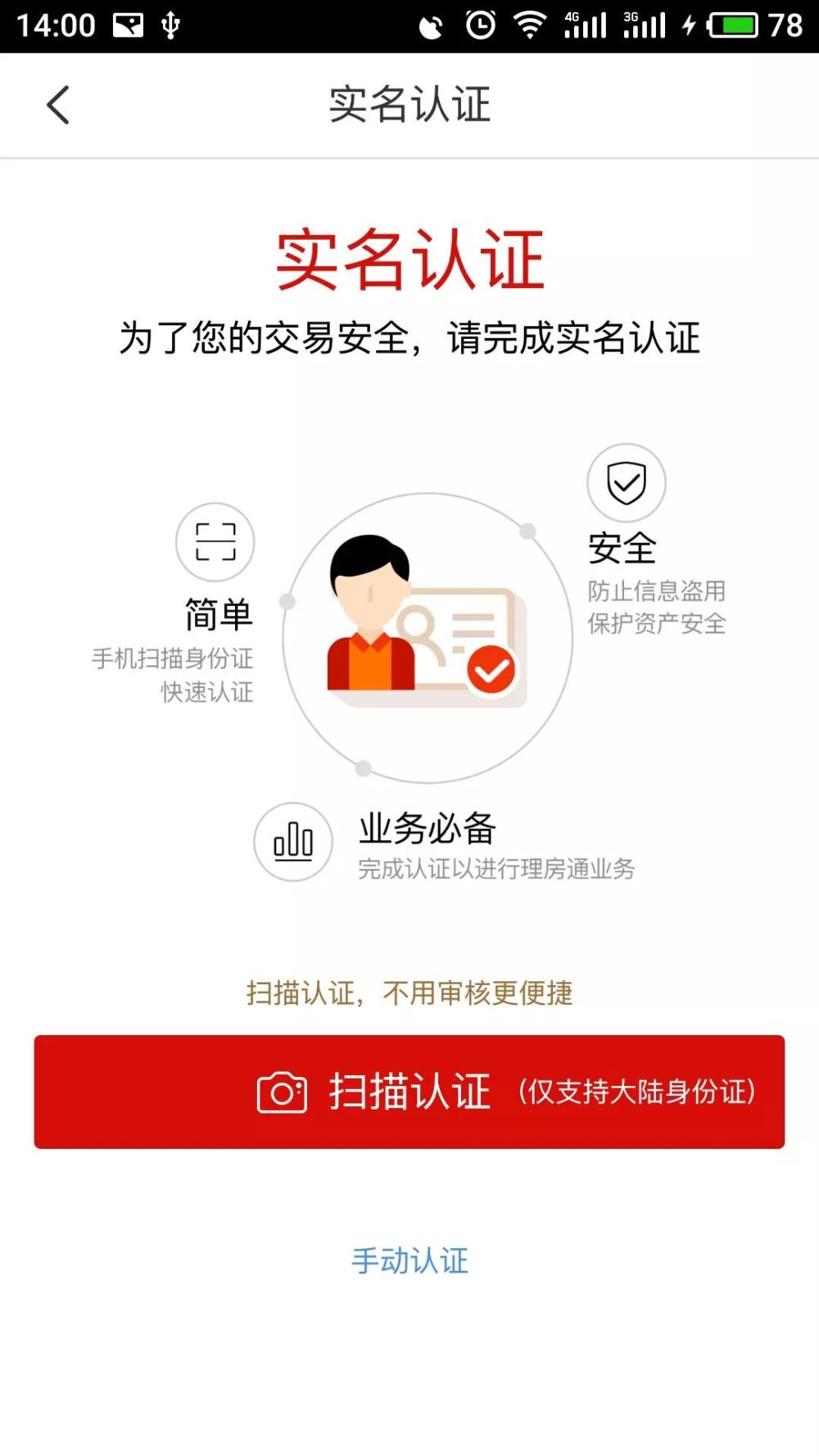Tap the red 扫描认证 button
Image resolution: width=819 pixels, height=1456 pixels.
click(409, 1092)
